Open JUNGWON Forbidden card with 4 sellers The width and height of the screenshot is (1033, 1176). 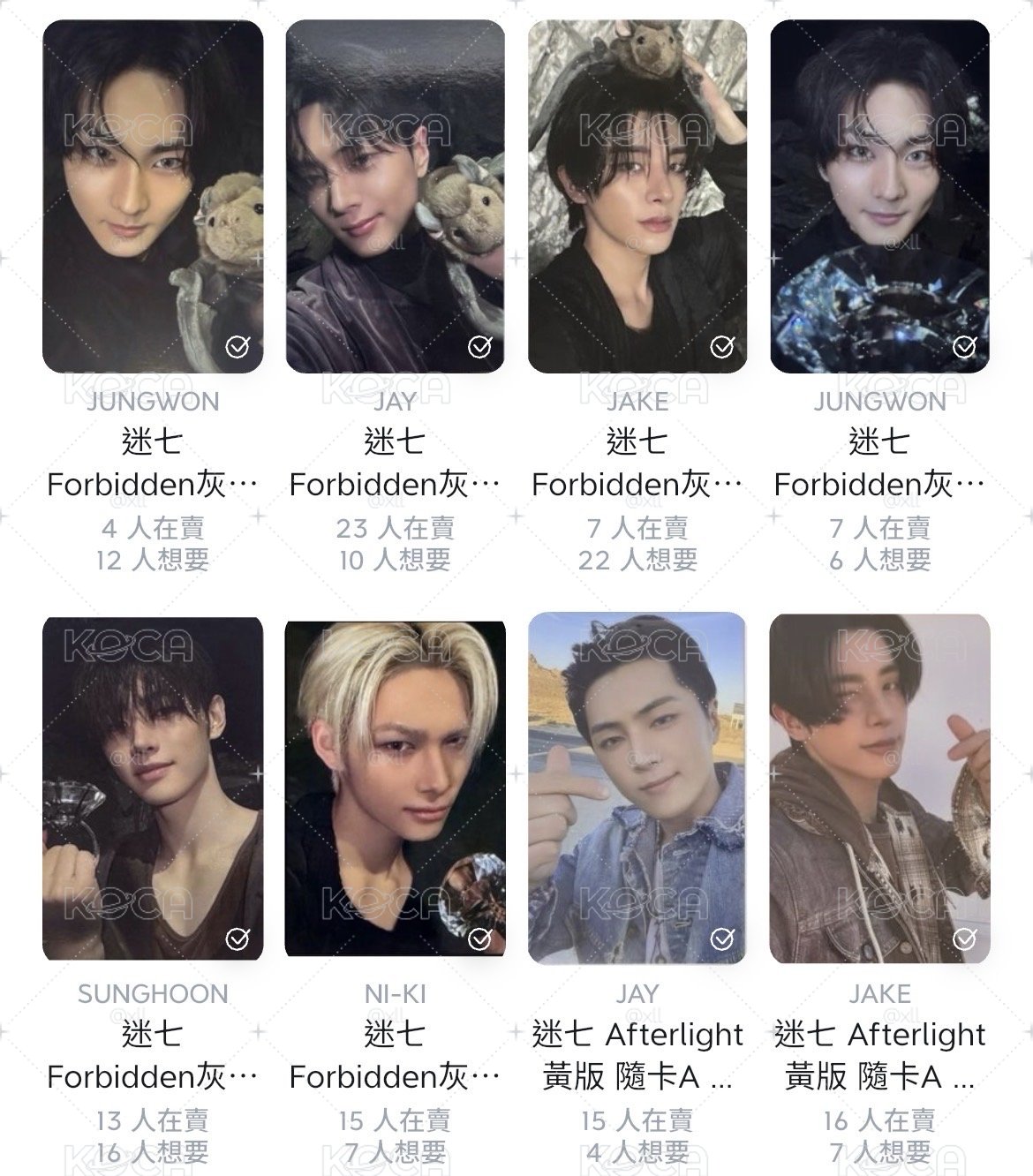click(x=153, y=196)
